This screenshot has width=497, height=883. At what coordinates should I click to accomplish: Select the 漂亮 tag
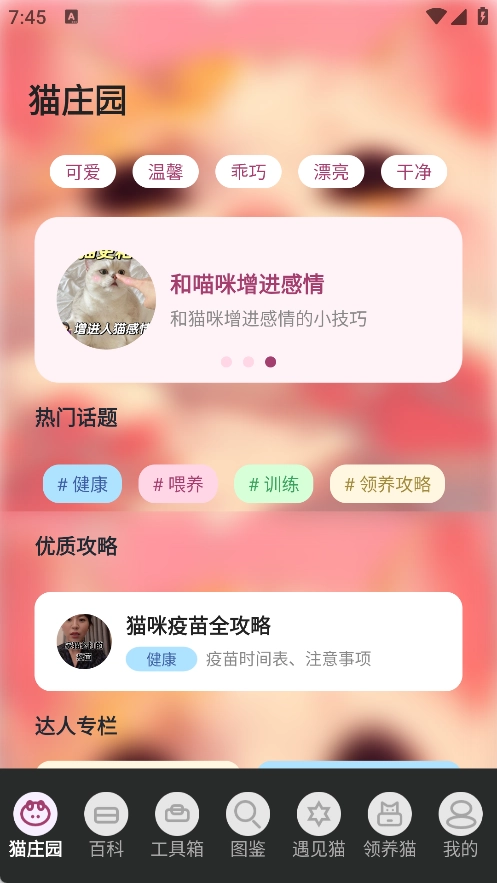tap(331, 171)
